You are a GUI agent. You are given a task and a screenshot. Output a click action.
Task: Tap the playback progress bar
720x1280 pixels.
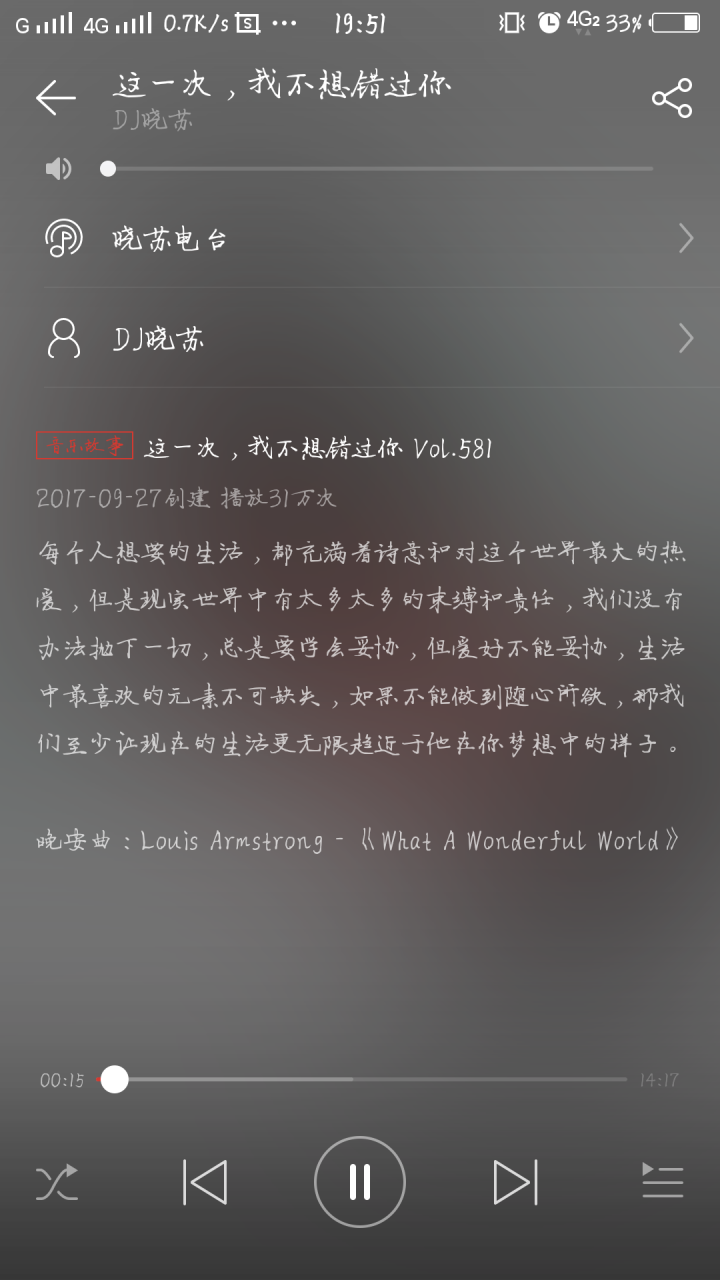(x=362, y=1079)
